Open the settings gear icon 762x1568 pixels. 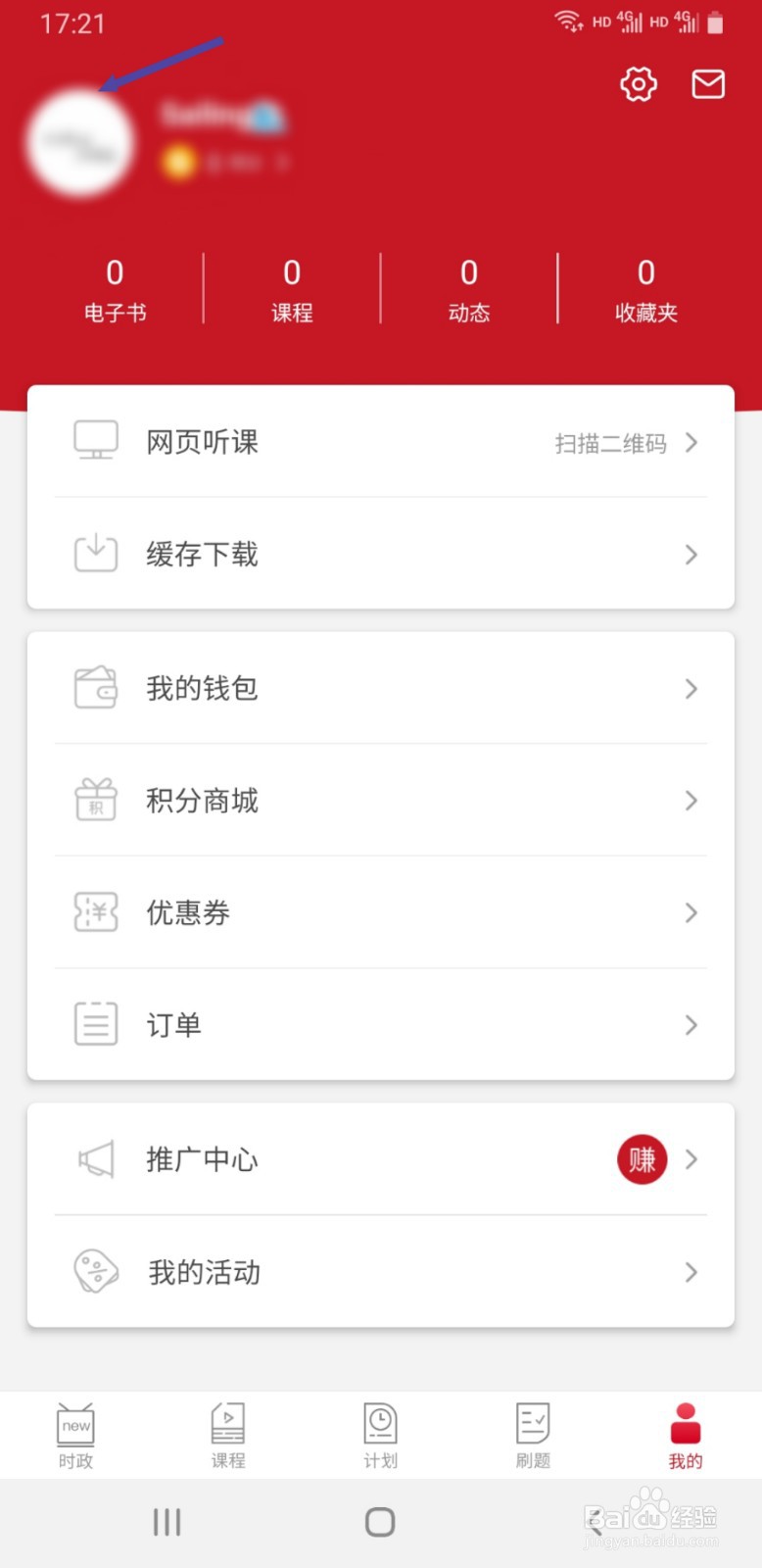pos(639,84)
